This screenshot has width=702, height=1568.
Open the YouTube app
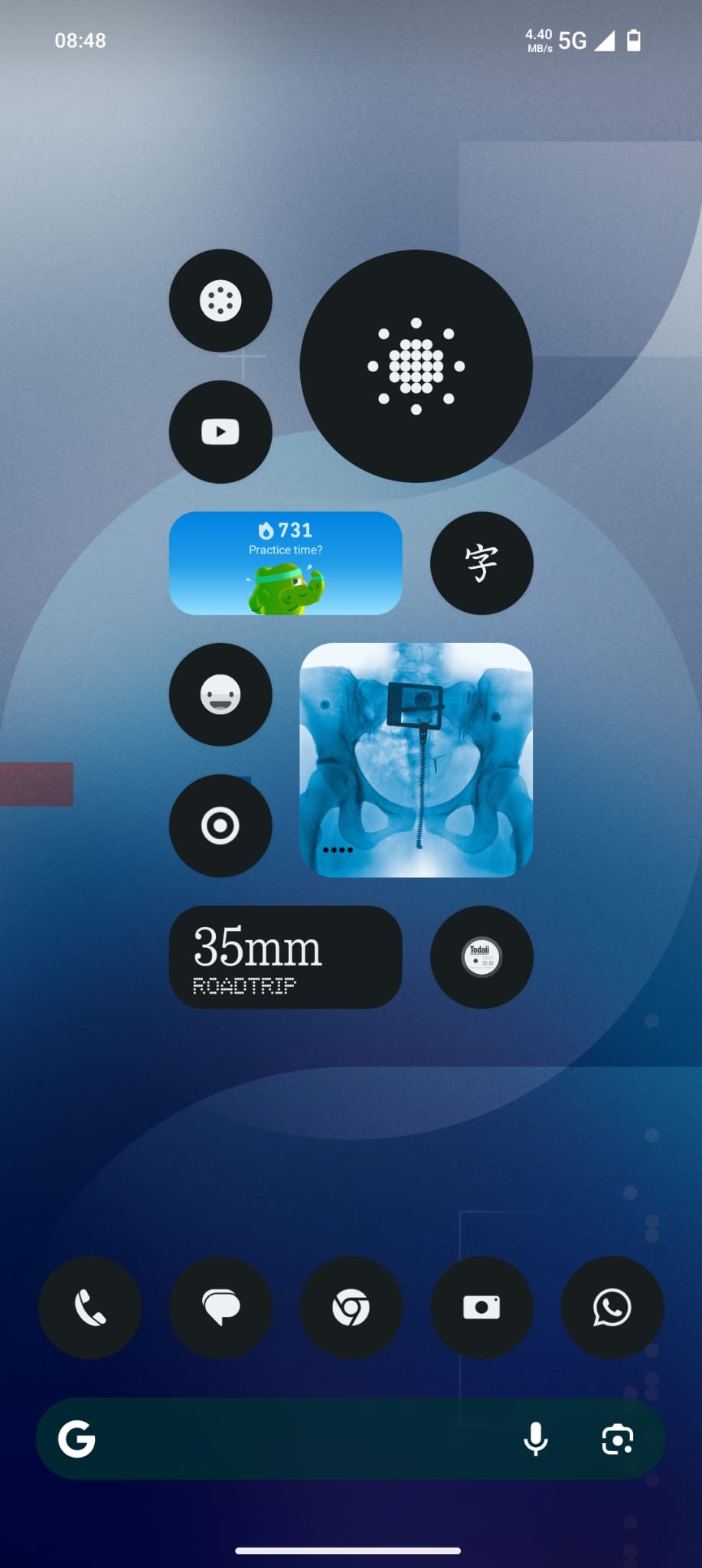point(220,432)
